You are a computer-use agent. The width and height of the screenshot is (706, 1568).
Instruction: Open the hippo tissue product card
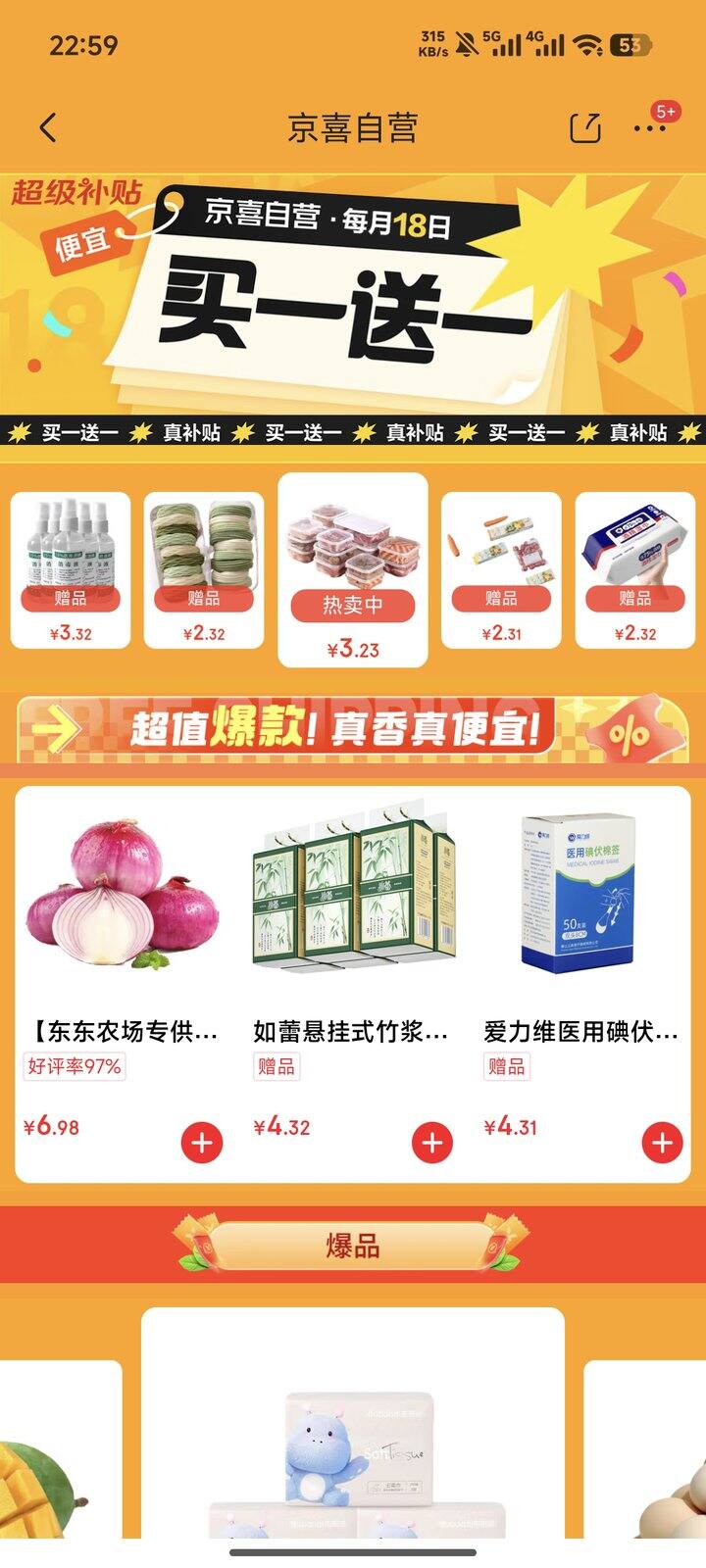(353, 1431)
